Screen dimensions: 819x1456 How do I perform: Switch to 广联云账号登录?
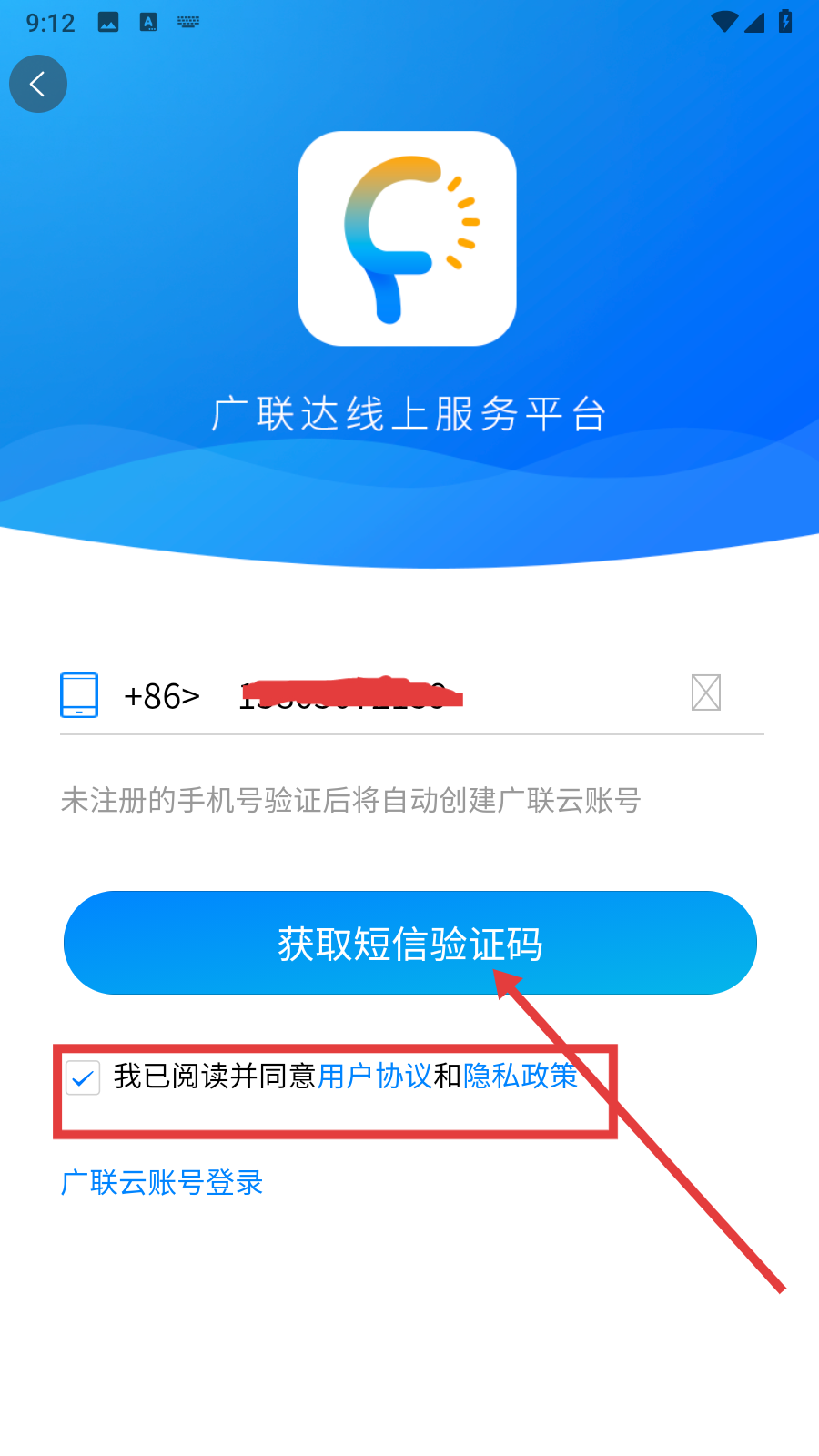[162, 1182]
